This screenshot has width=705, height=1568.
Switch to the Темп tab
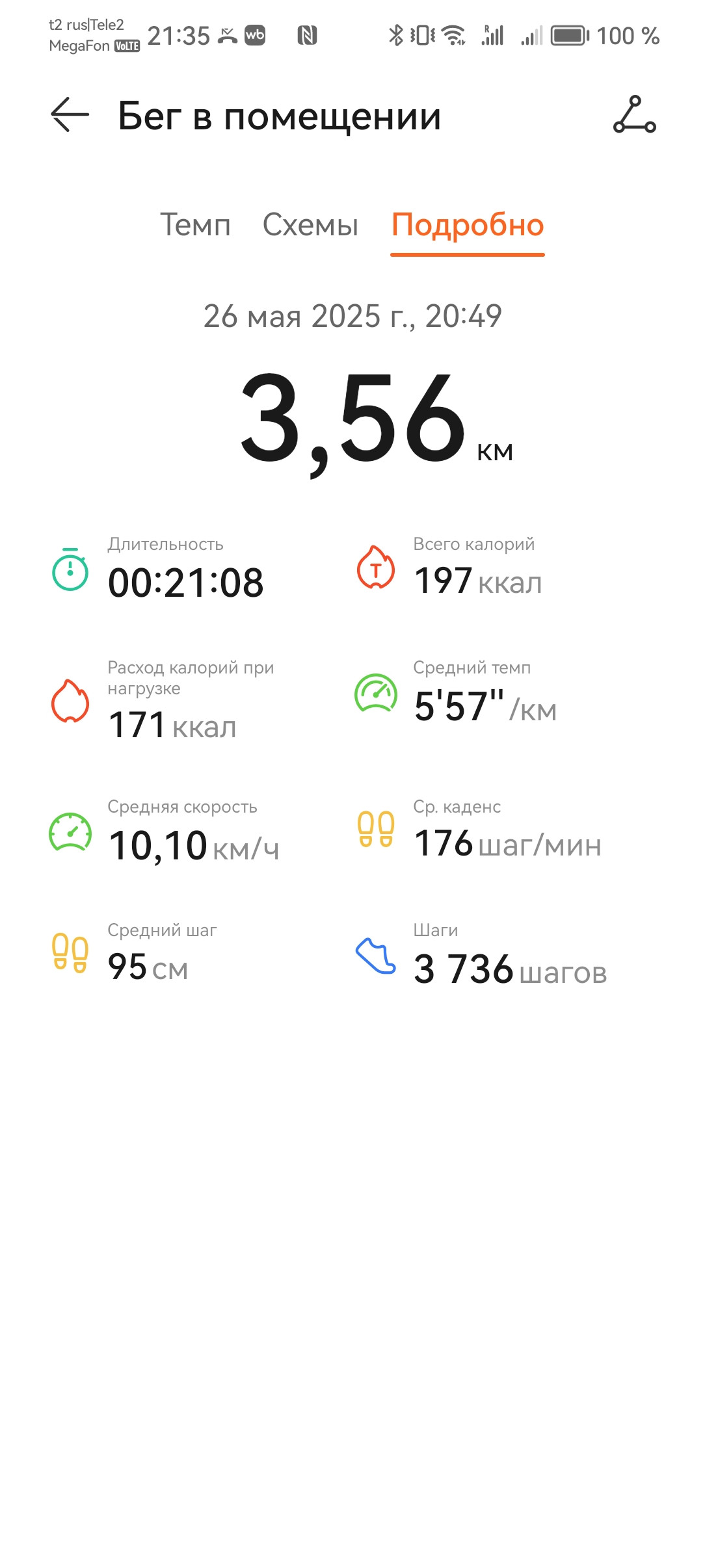click(x=195, y=225)
